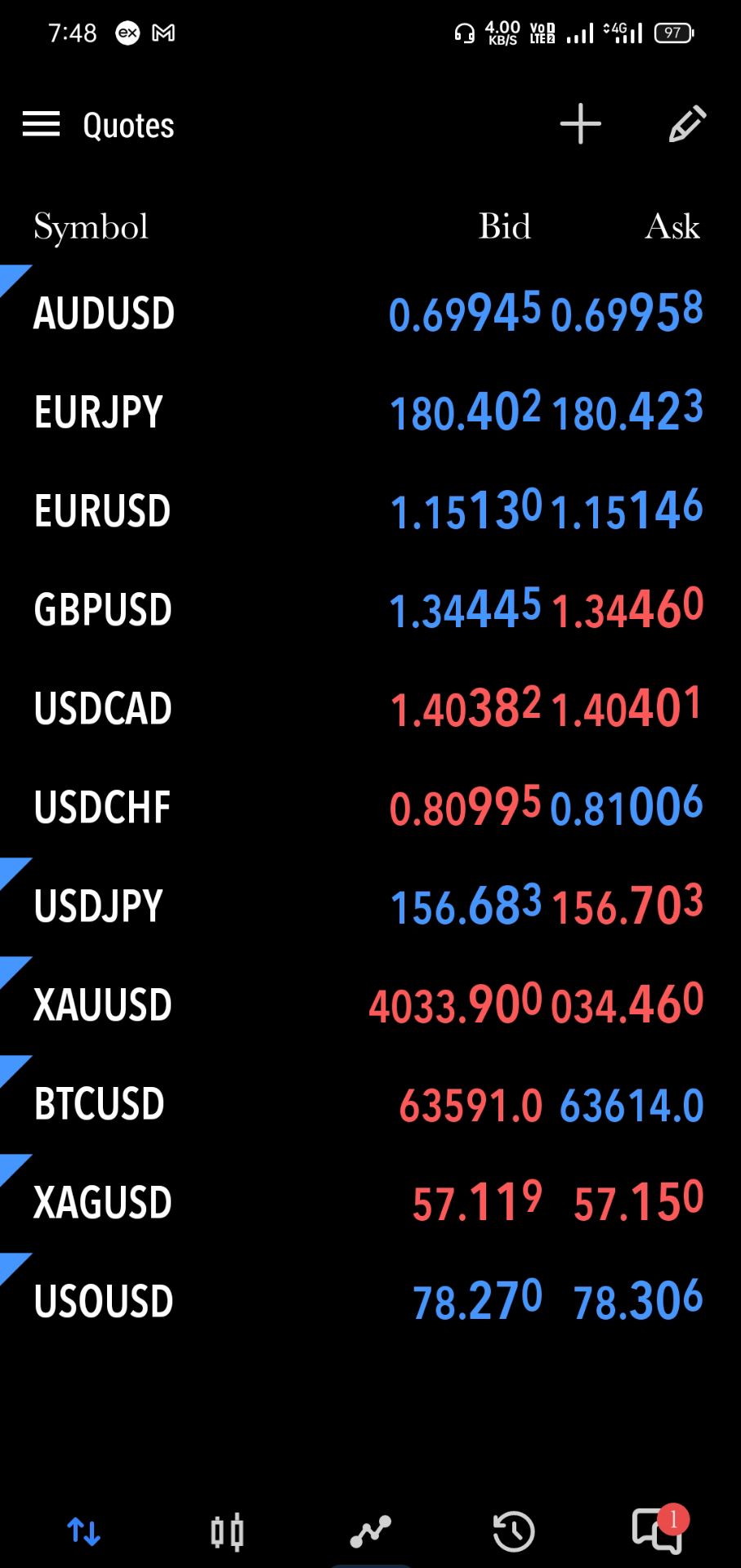
Task: Open EURUSD quote details
Action: pyautogui.click(x=370, y=511)
